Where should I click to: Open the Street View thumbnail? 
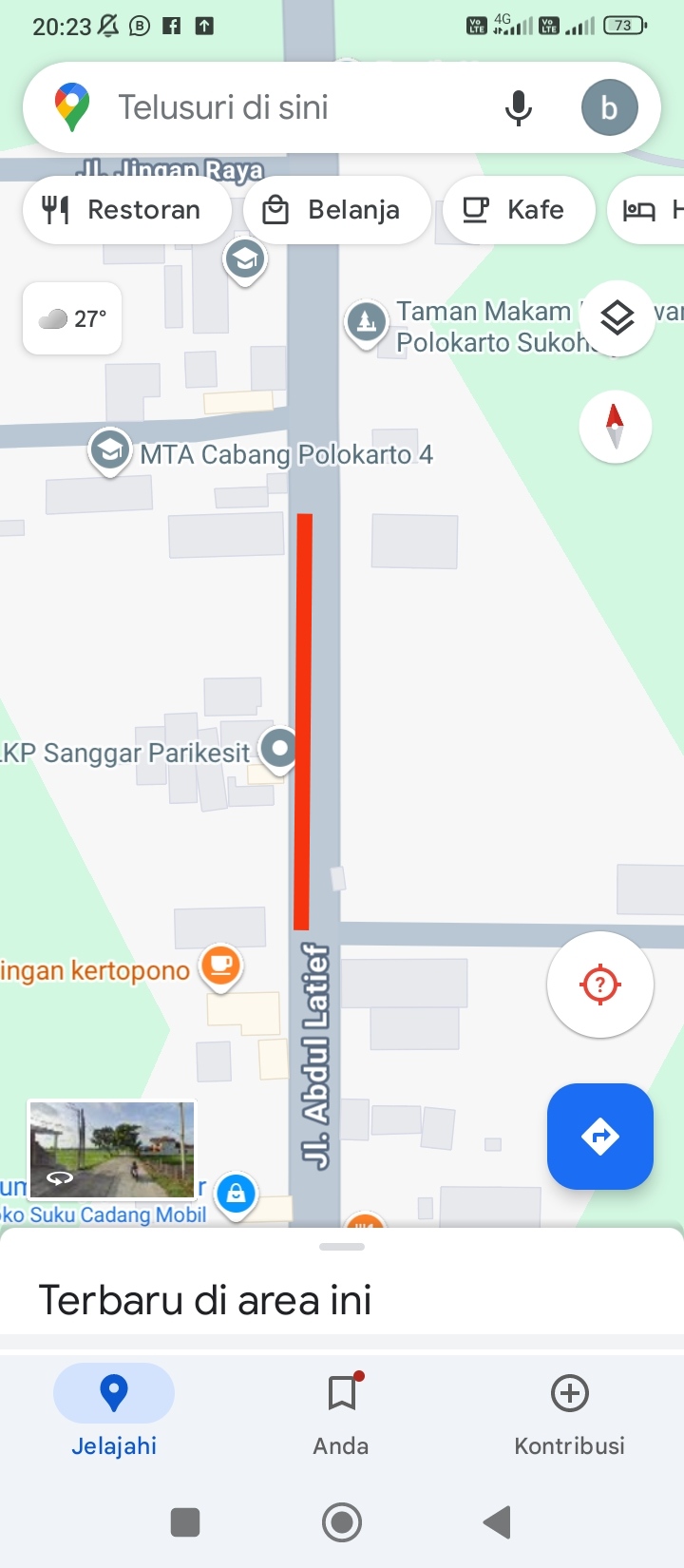[x=112, y=1149]
